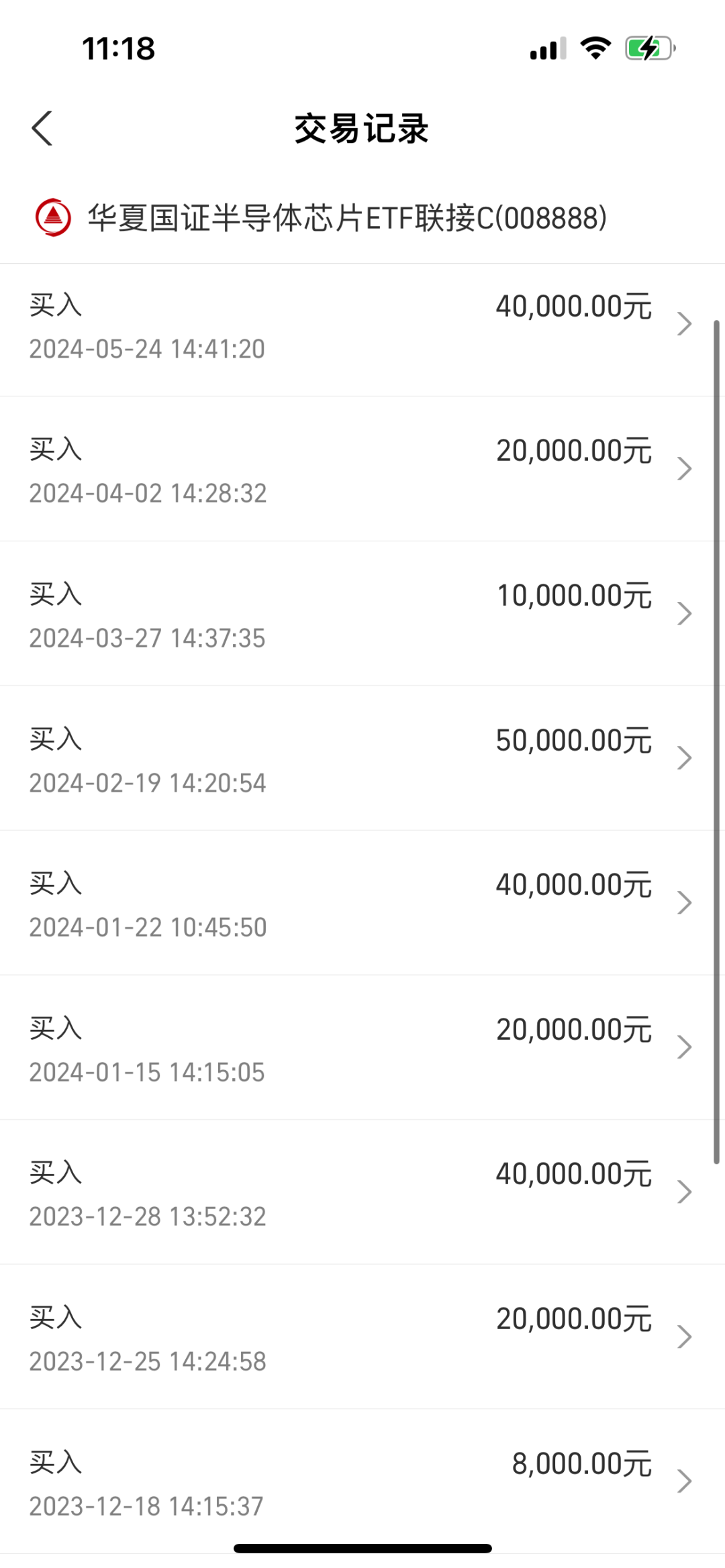This screenshot has width=725, height=1568.
Task: View the 2023-12-28 purchase of 40,000.00元
Action: (362, 1192)
